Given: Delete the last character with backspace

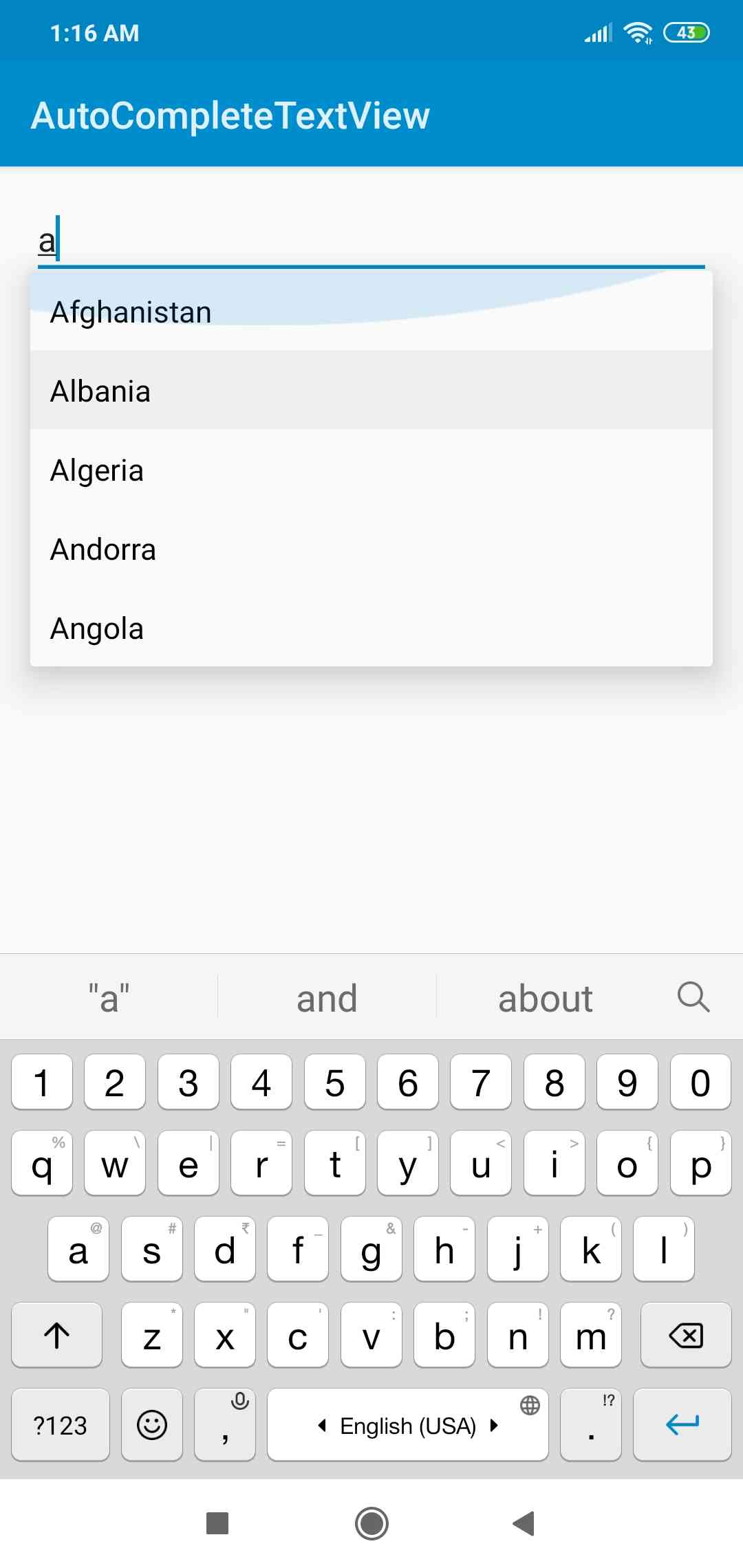Looking at the screenshot, I should (x=686, y=1335).
